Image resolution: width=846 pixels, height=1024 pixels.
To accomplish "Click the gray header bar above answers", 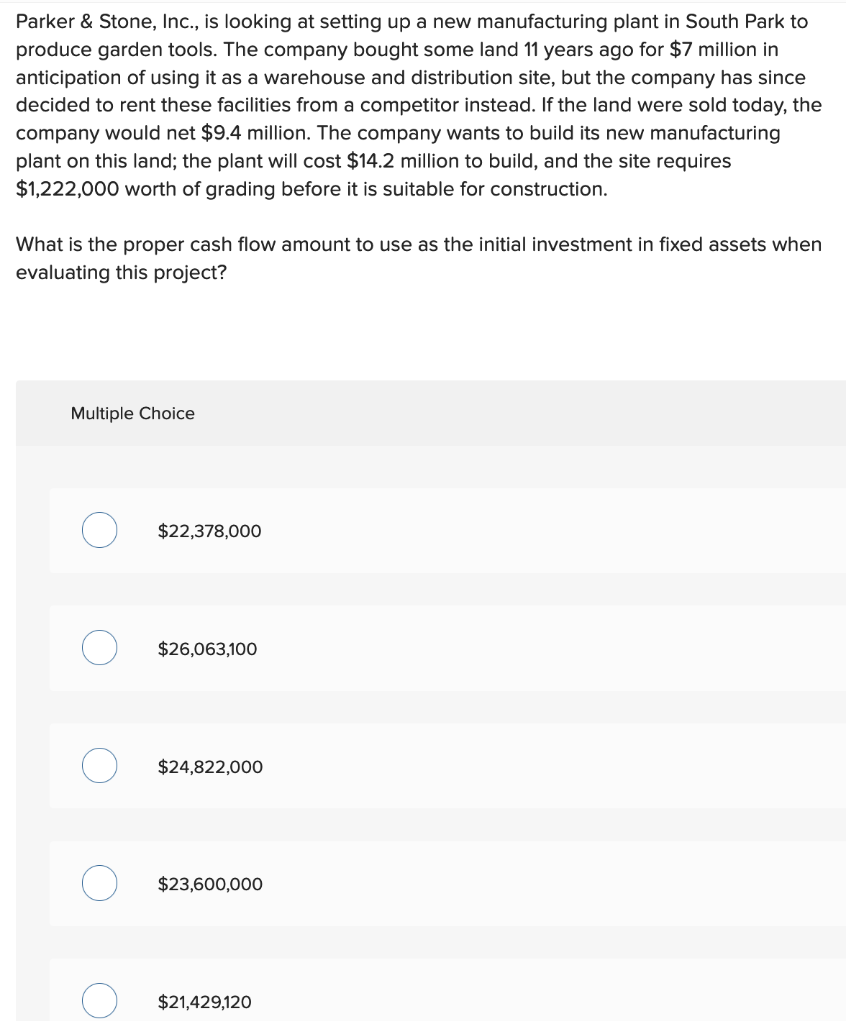I will pyautogui.click(x=430, y=413).
